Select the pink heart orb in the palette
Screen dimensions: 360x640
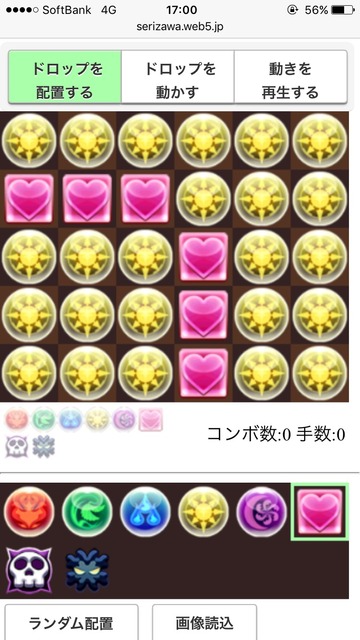tap(320, 511)
